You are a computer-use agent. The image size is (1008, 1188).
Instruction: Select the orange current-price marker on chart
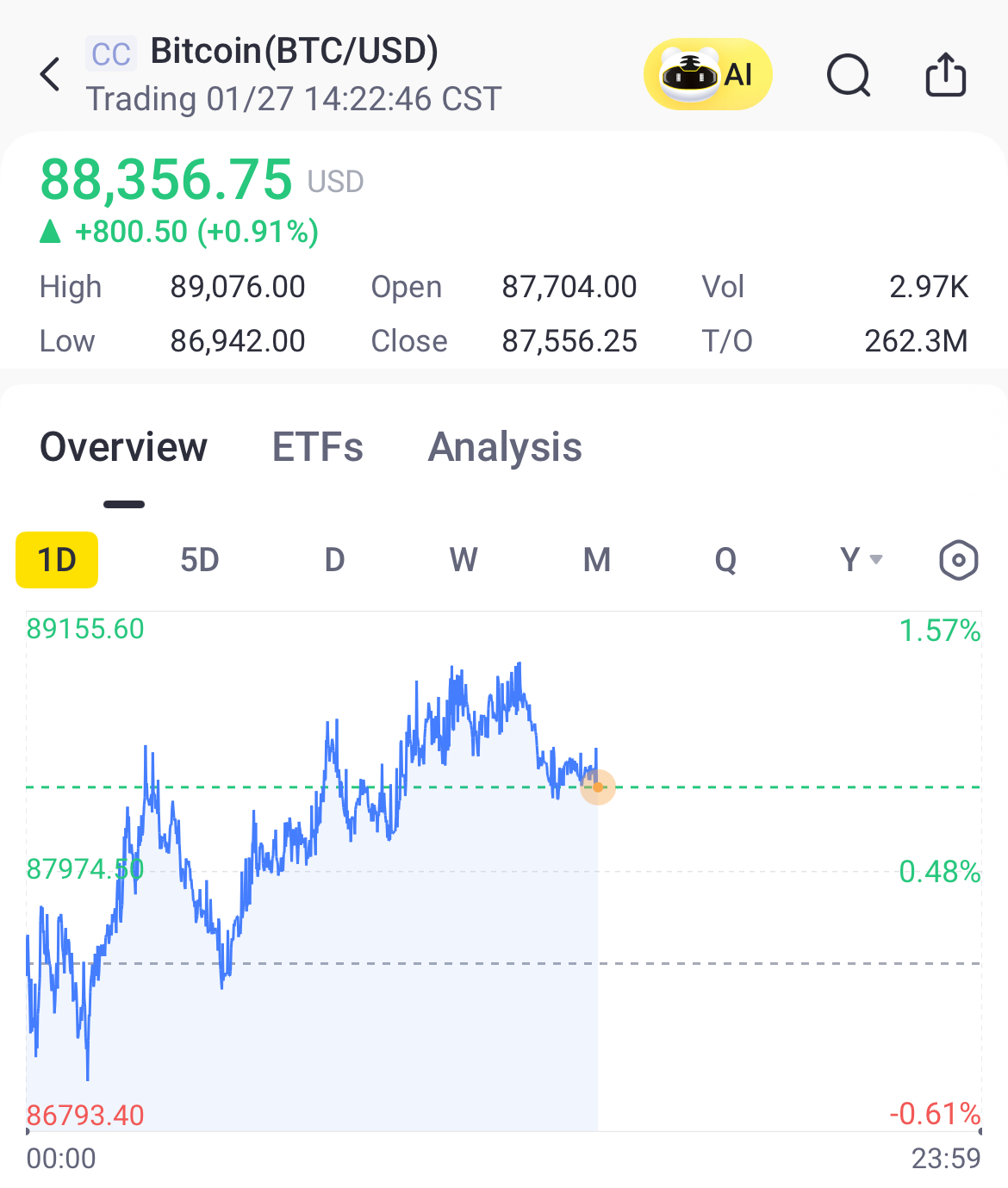pyautogui.click(x=597, y=787)
